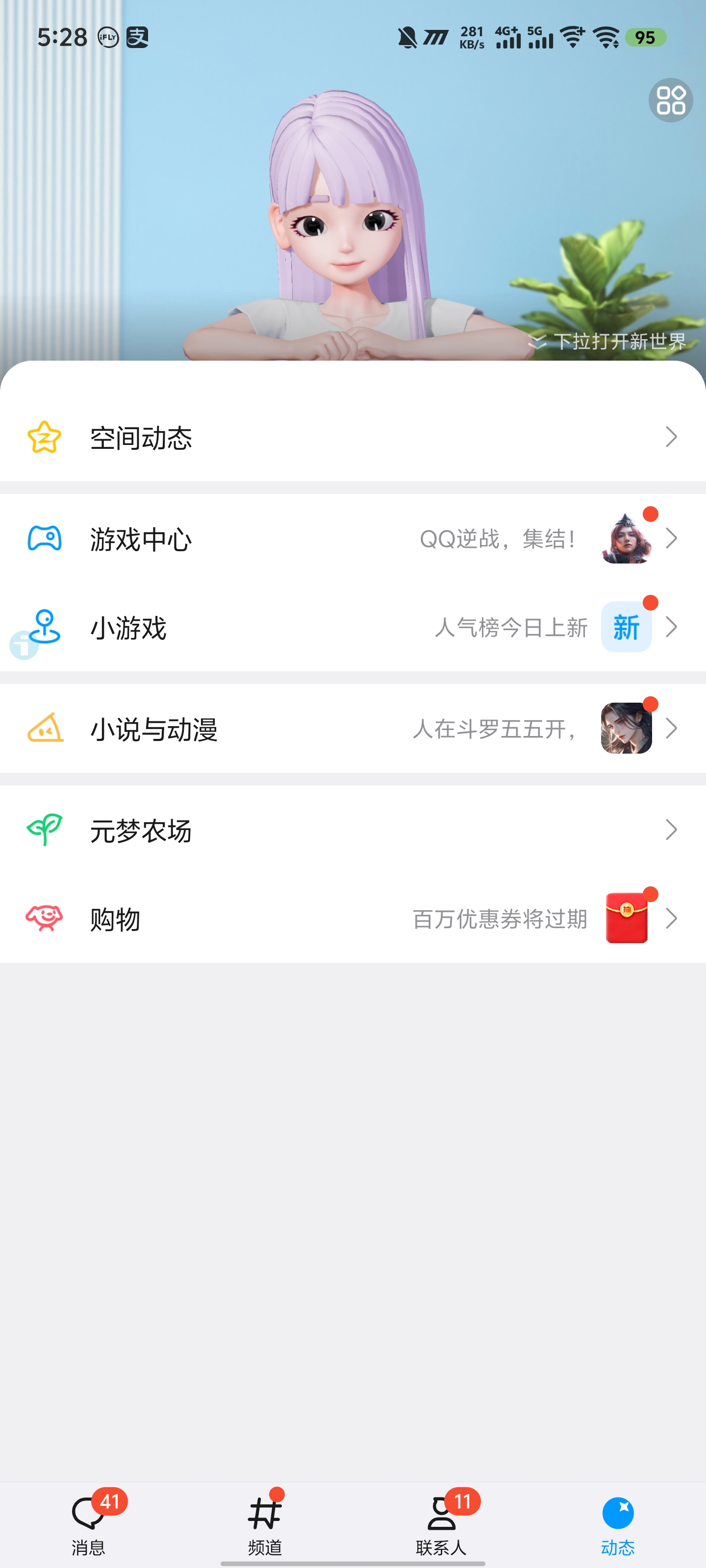
Task: Switch to the 频道 tab
Action: click(x=265, y=1522)
